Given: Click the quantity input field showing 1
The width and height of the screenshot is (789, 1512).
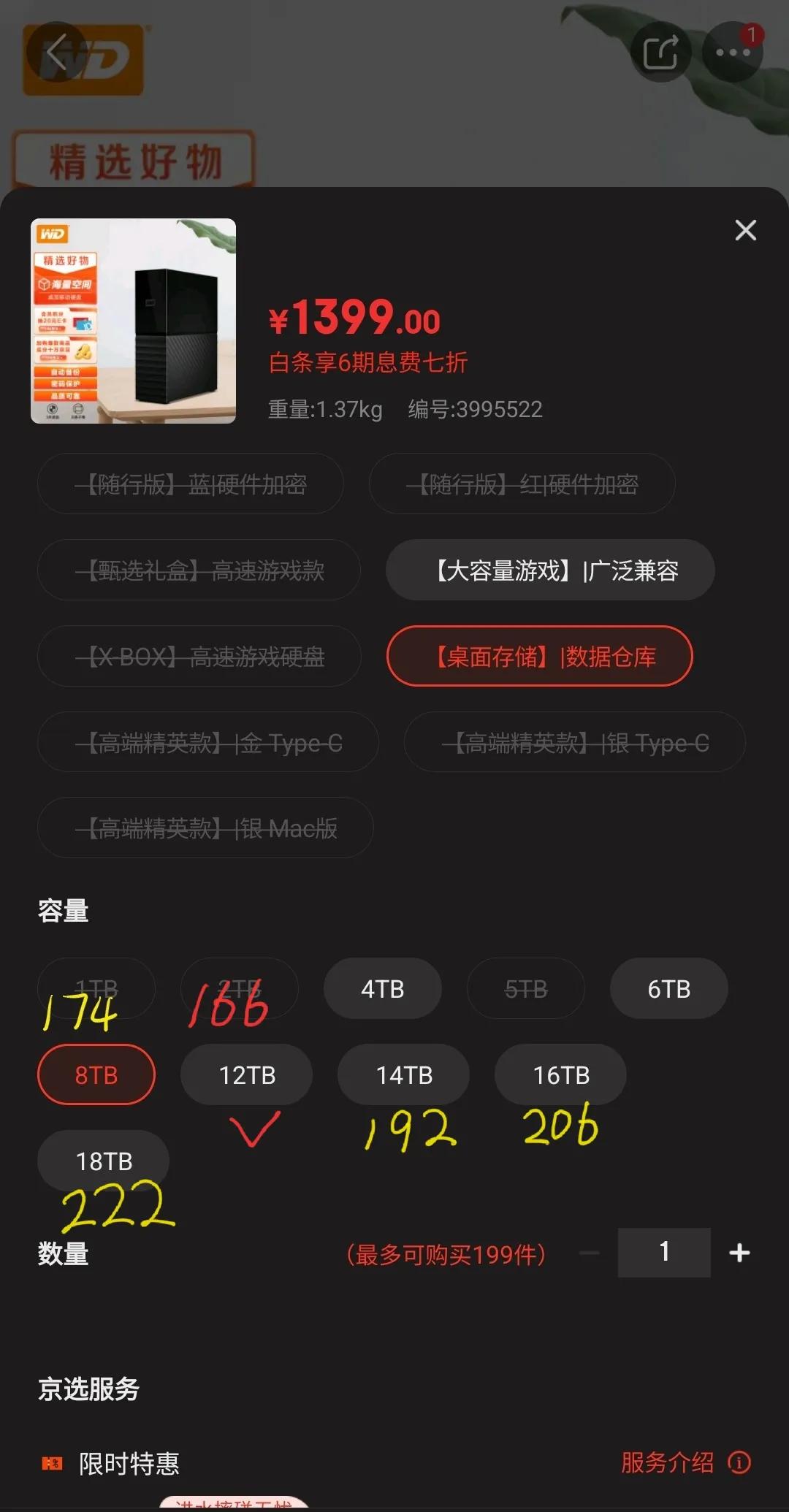Looking at the screenshot, I should tap(663, 1252).
